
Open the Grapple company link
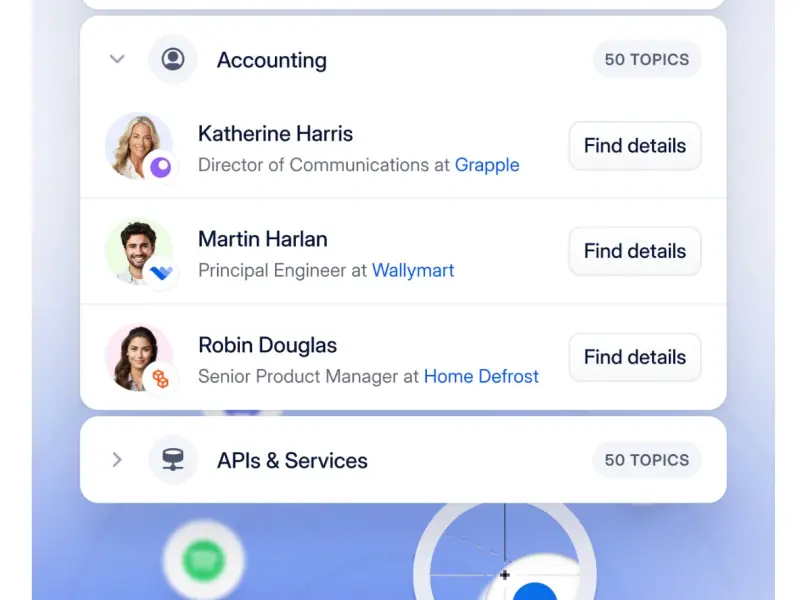pyautogui.click(x=487, y=165)
